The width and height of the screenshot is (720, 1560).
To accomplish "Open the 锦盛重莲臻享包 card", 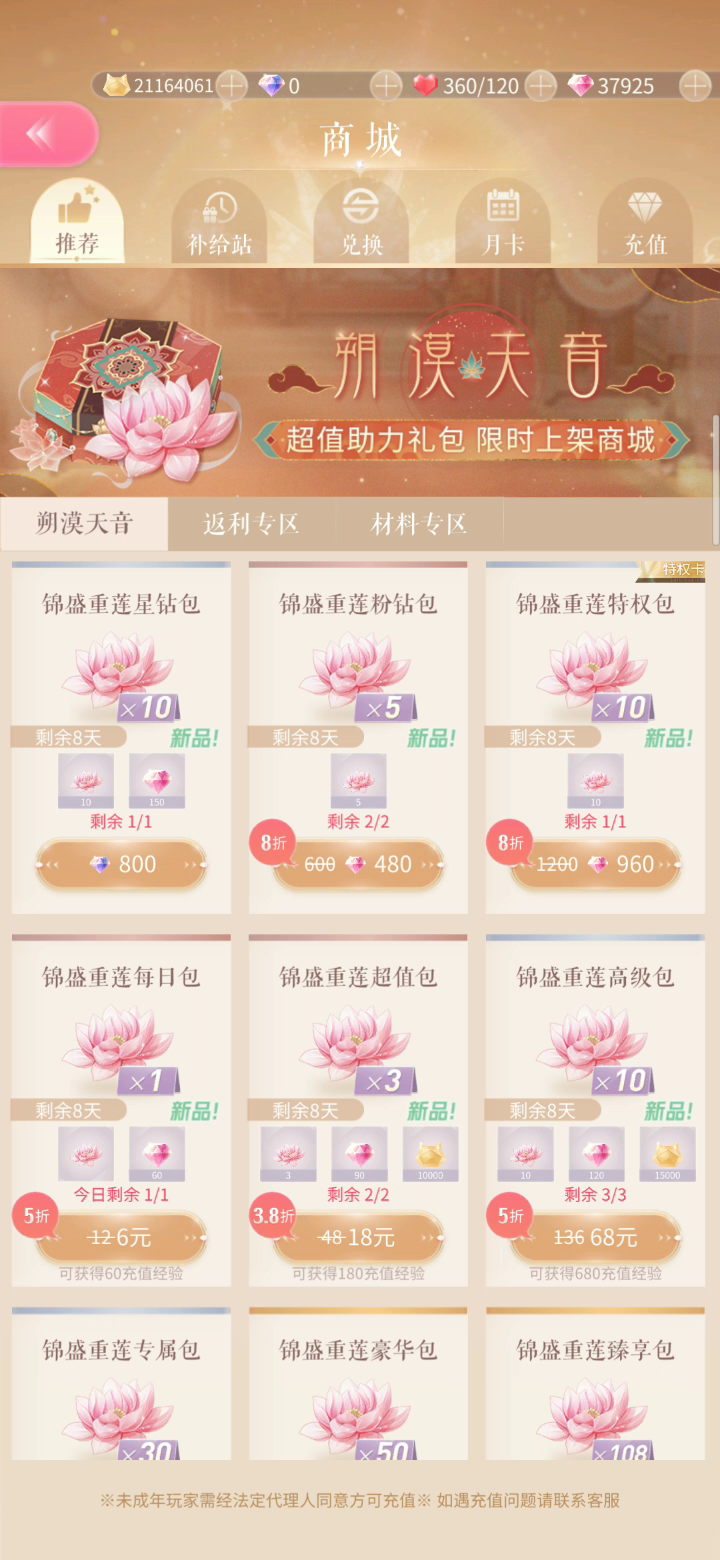I will point(595,1383).
